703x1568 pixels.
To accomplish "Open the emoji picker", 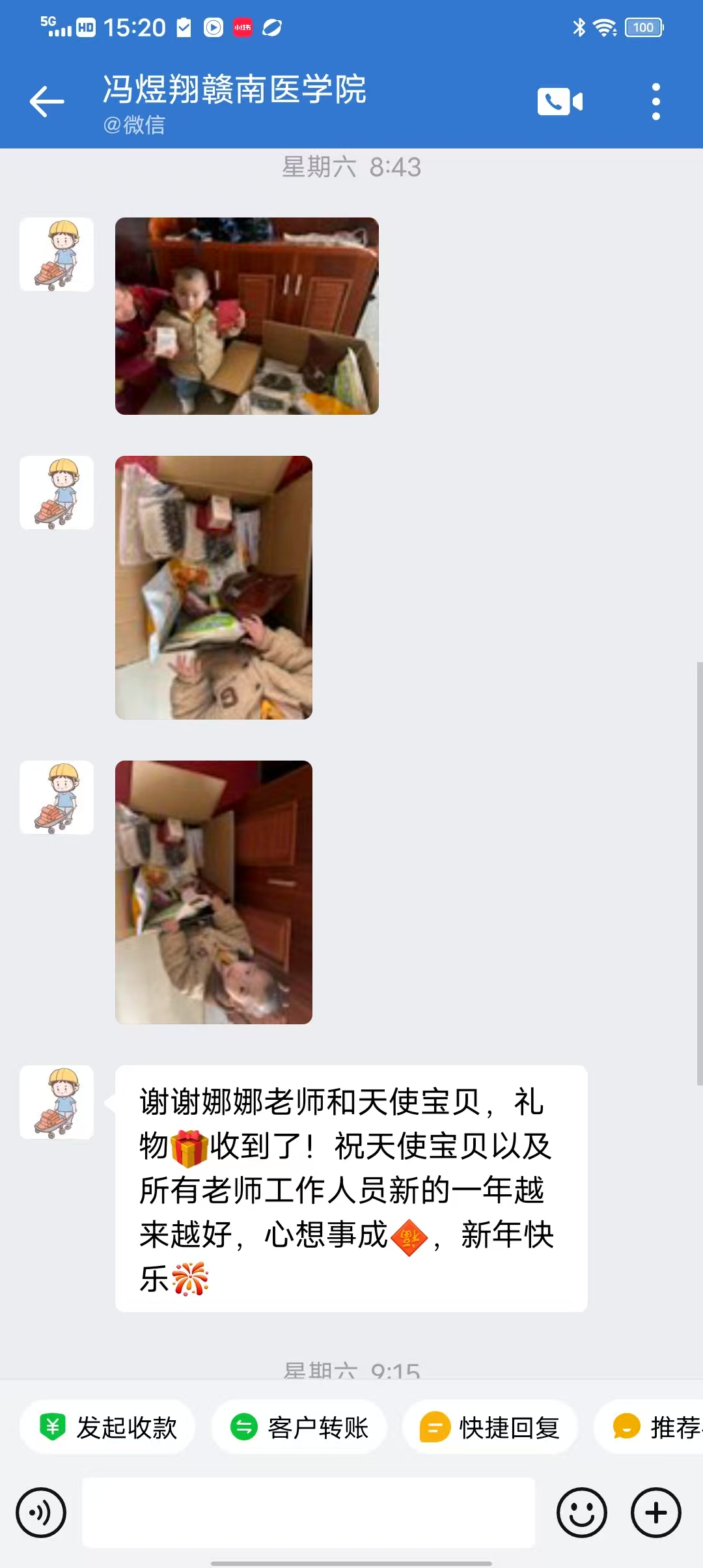I will pyautogui.click(x=581, y=1512).
